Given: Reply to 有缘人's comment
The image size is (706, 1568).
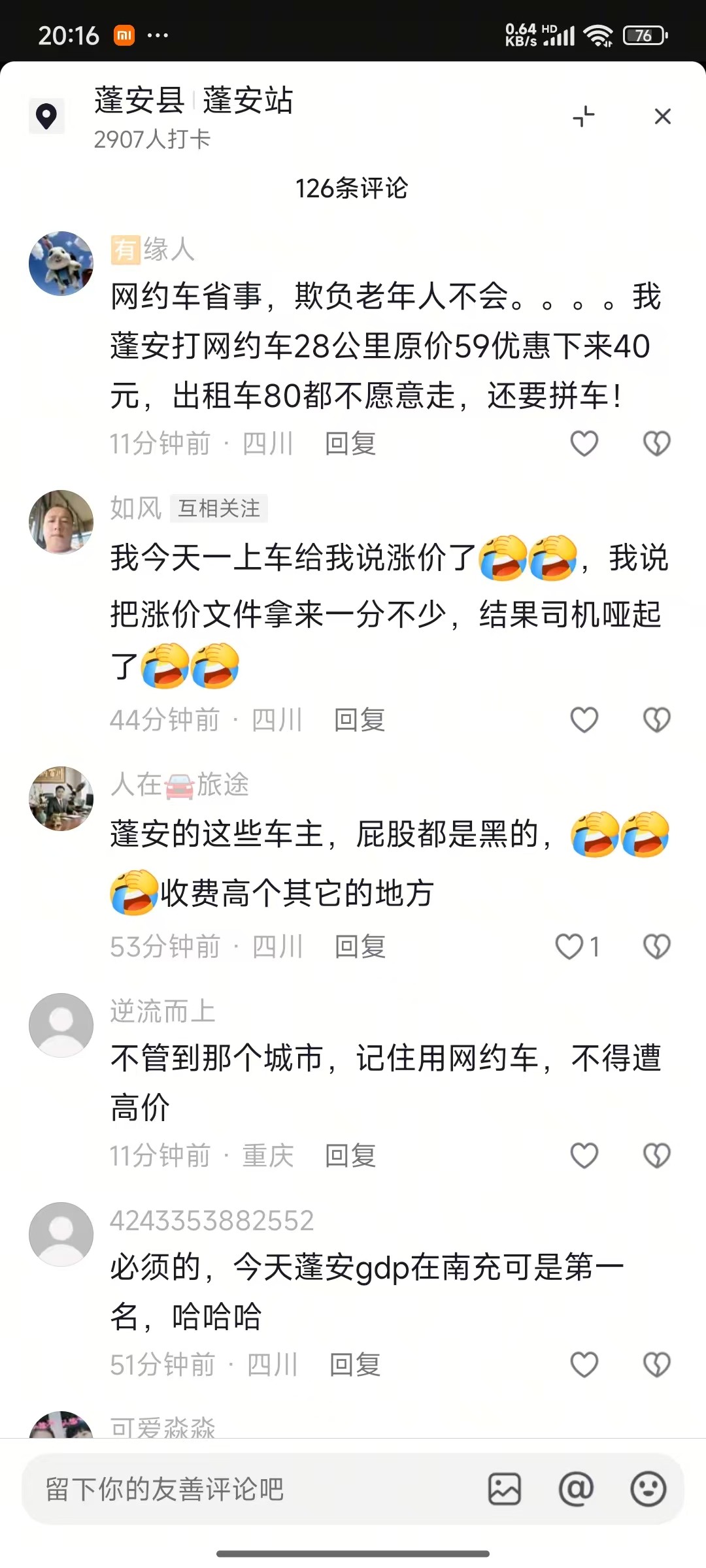Looking at the screenshot, I should click(x=350, y=444).
